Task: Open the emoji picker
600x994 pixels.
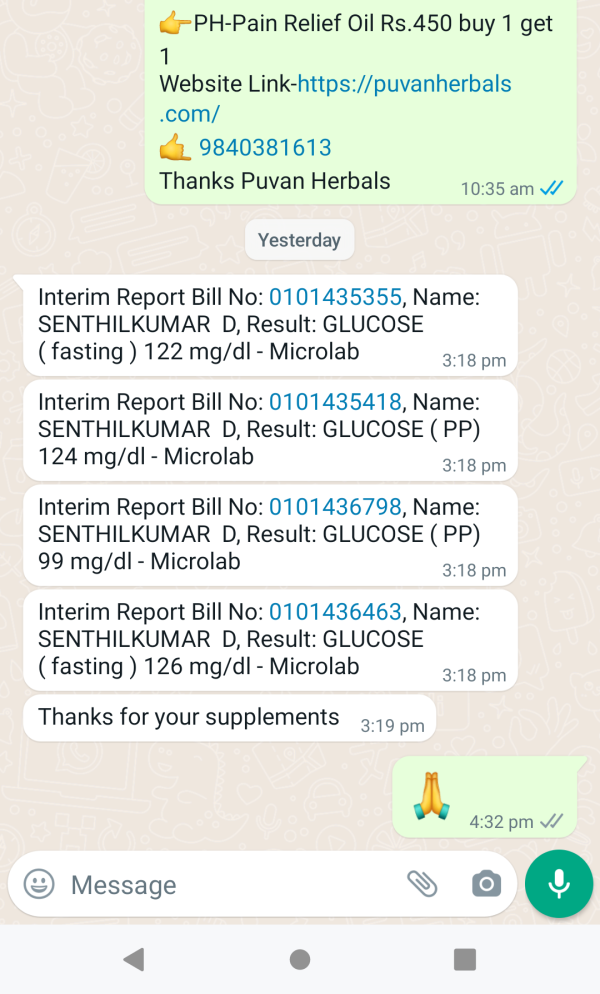Action: 39,884
